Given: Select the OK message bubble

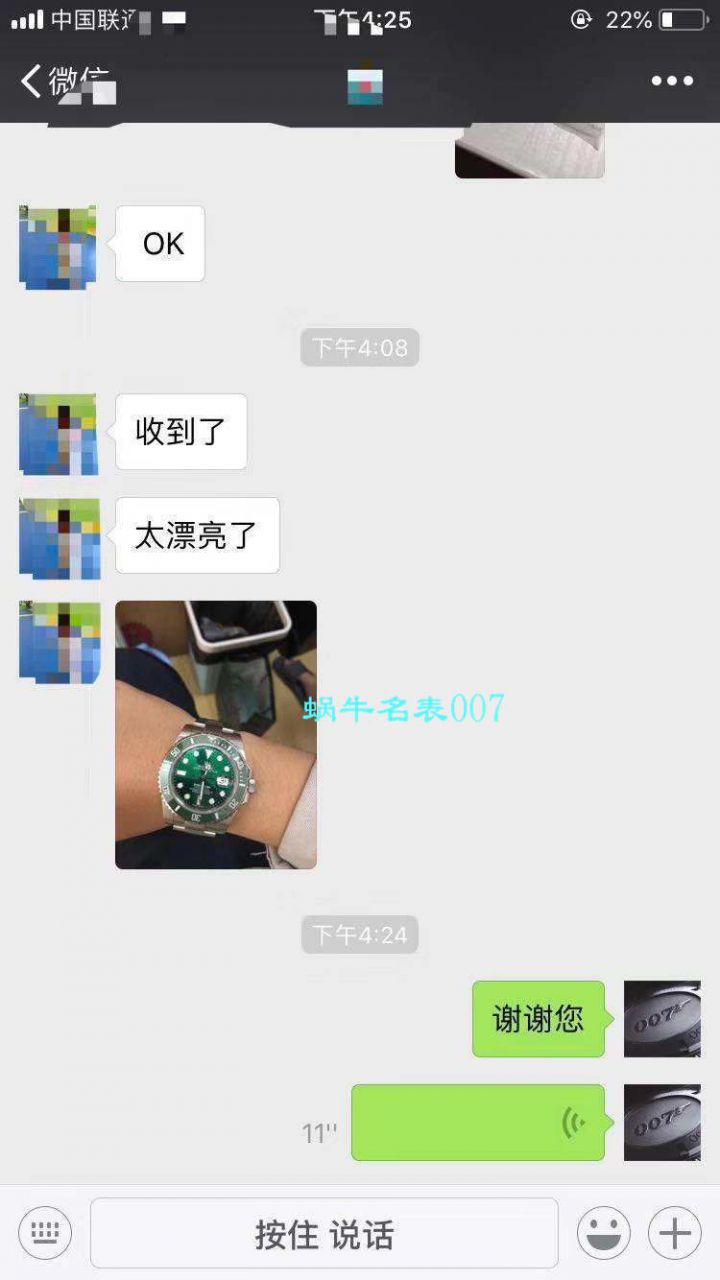Looking at the screenshot, I should [x=160, y=243].
